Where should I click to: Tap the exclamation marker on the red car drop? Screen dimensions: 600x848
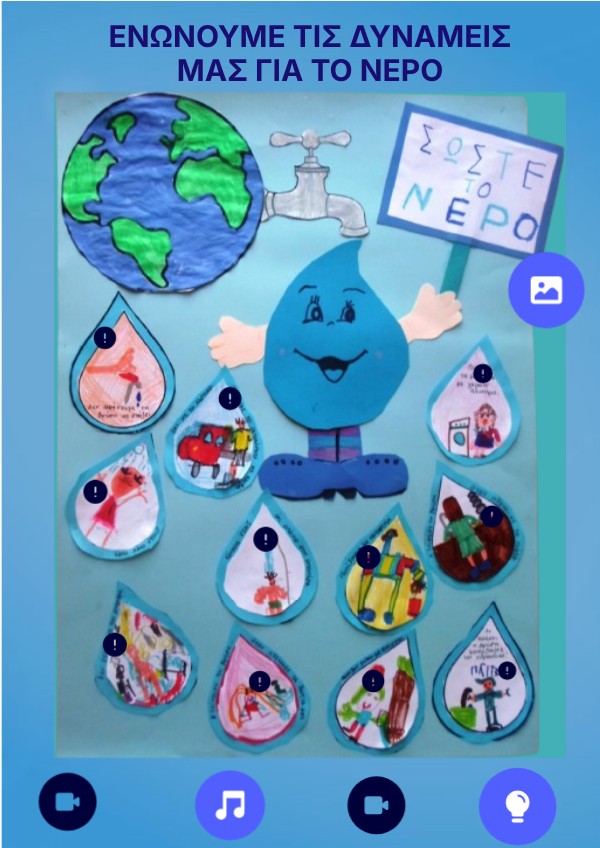pos(230,397)
